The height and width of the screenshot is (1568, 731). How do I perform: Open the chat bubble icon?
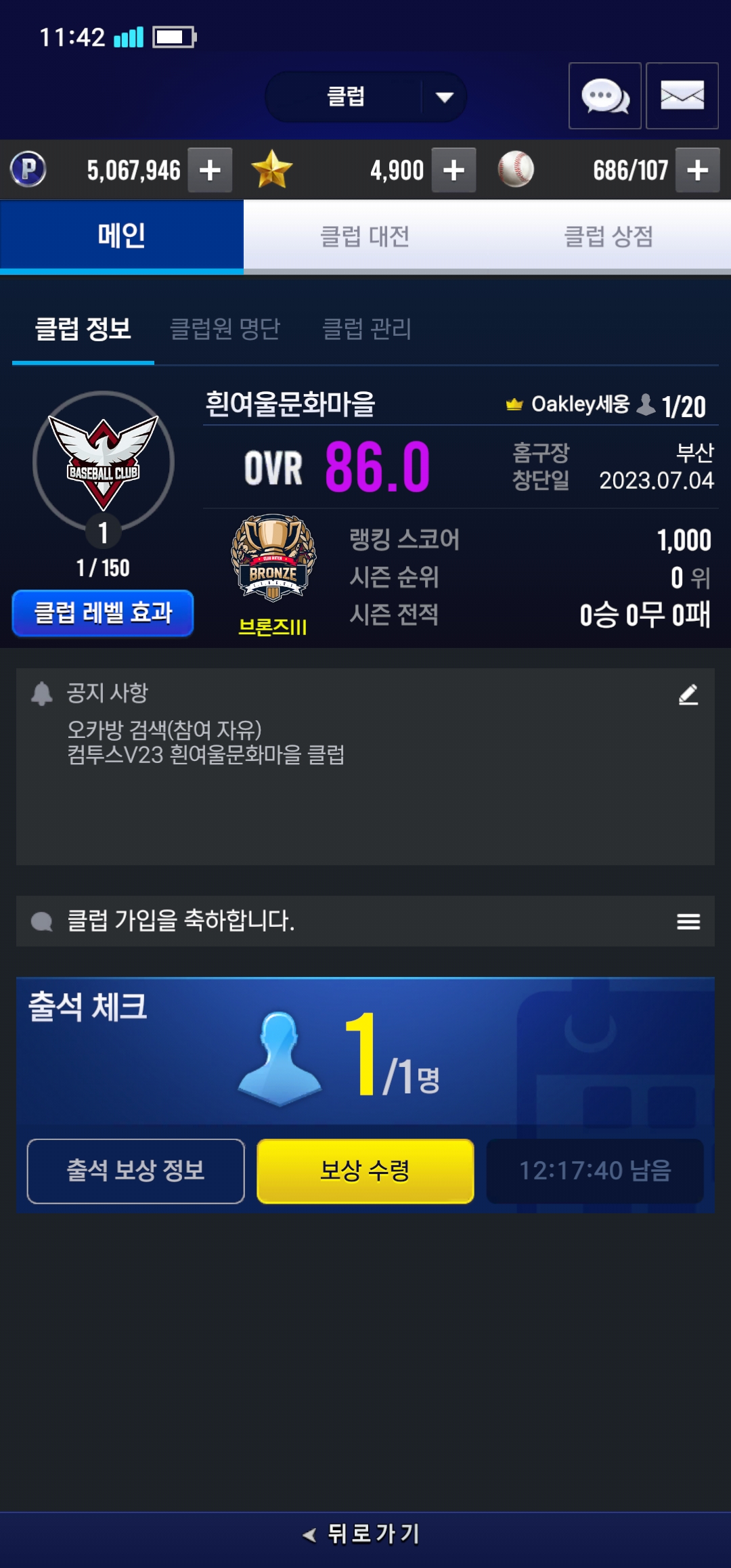[x=604, y=96]
